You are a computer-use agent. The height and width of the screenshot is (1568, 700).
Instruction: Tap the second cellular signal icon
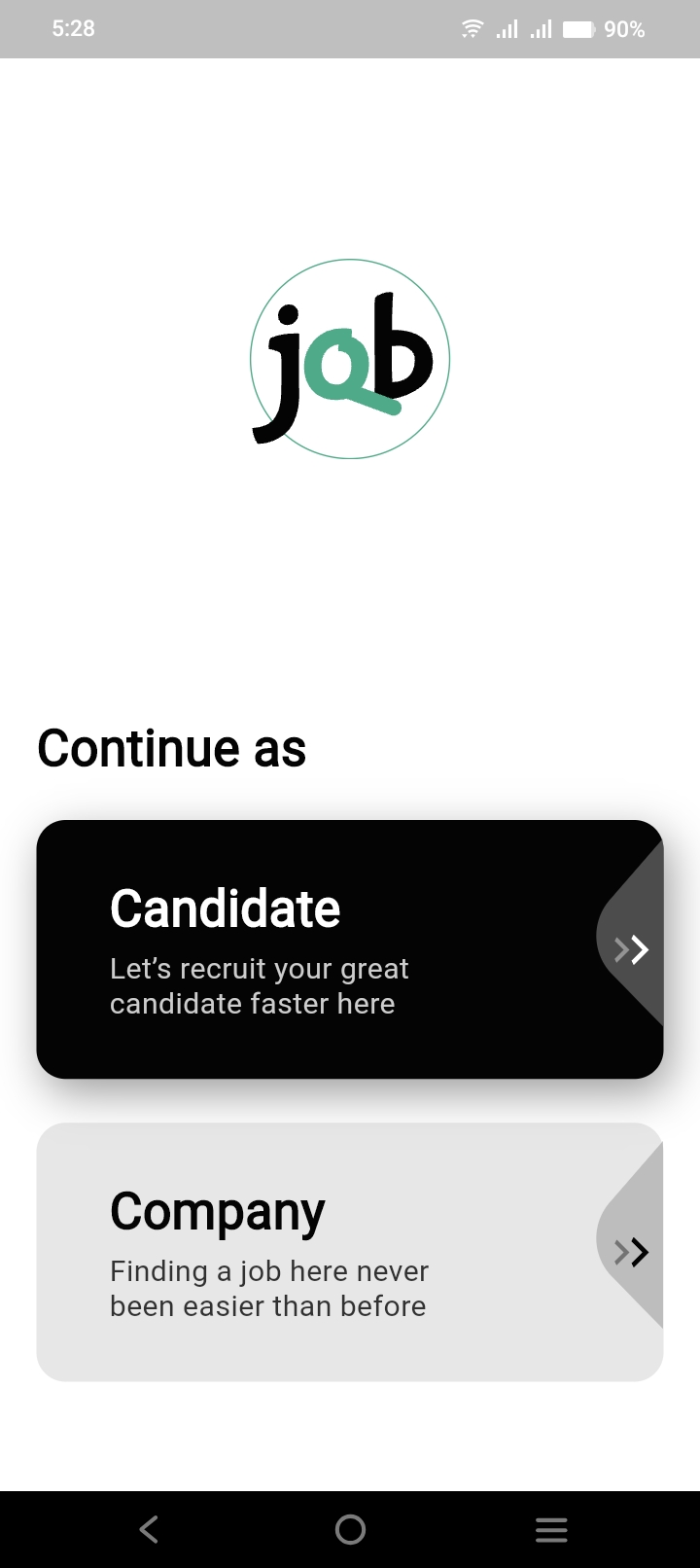pos(541,28)
